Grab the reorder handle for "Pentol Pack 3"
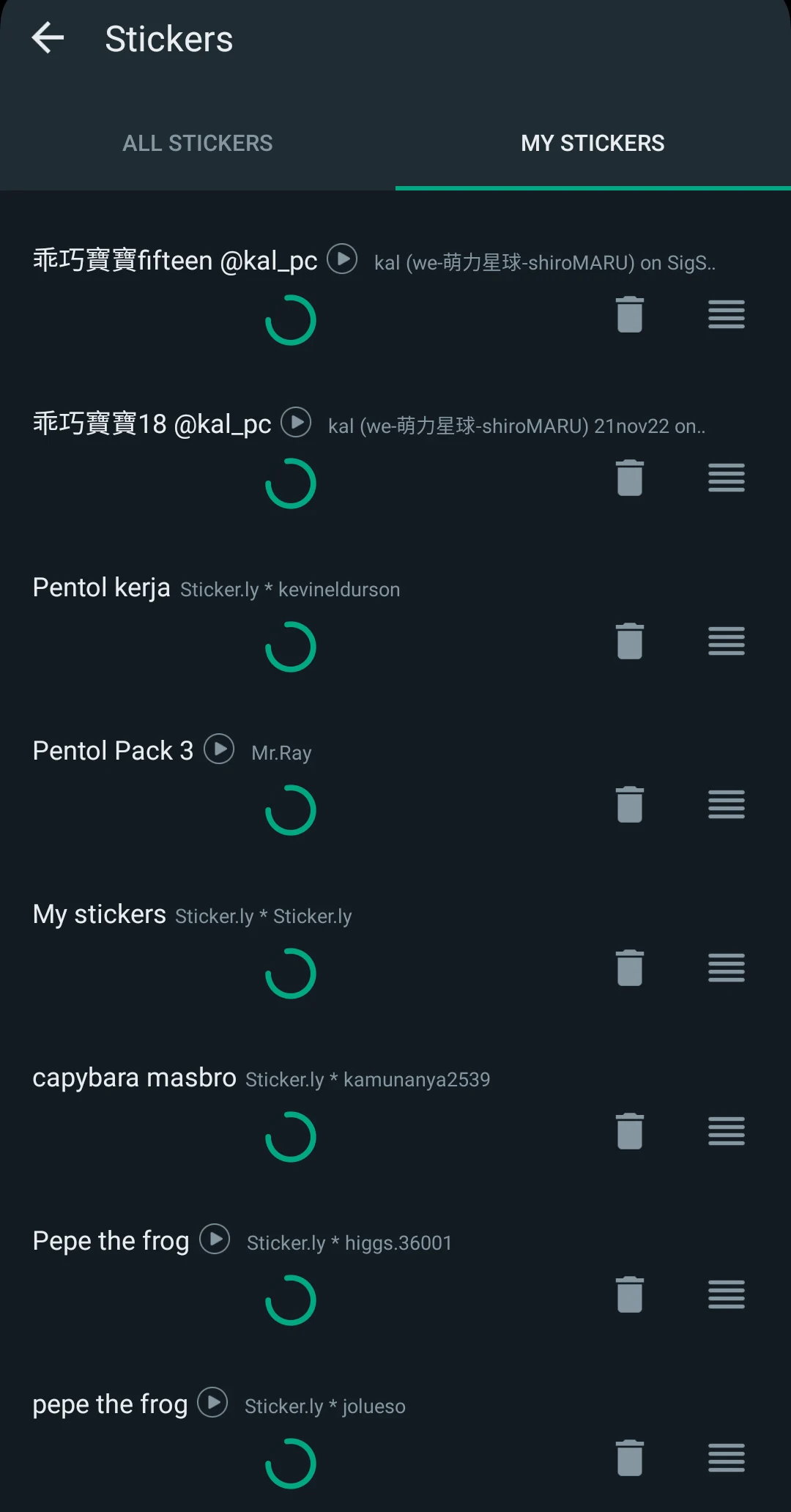The image size is (791, 1512). 726,804
